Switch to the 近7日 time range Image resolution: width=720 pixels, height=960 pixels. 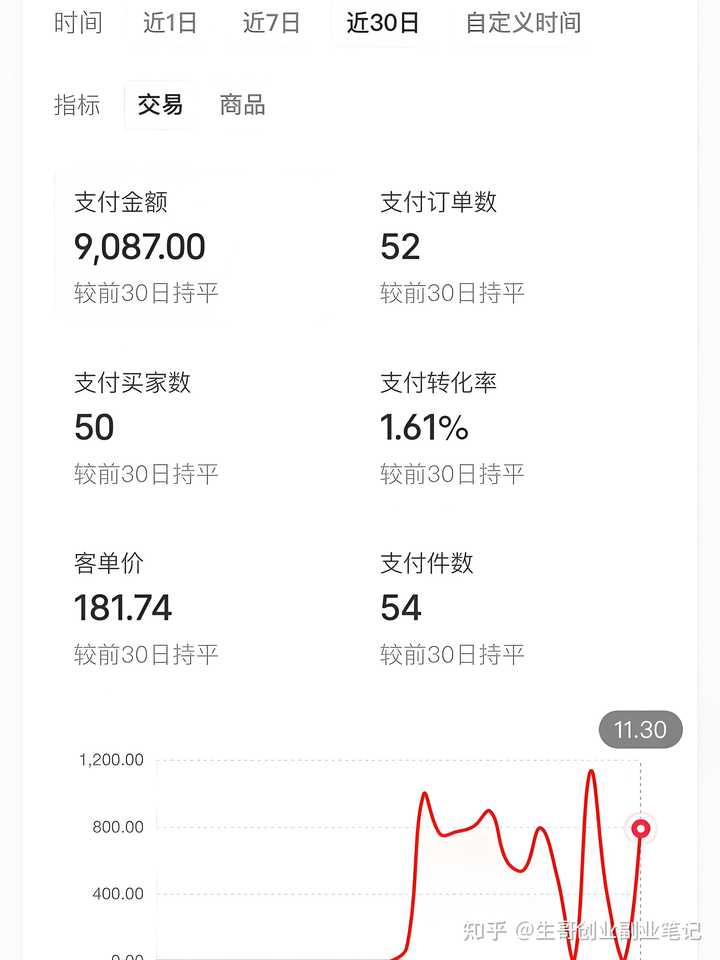[272, 23]
